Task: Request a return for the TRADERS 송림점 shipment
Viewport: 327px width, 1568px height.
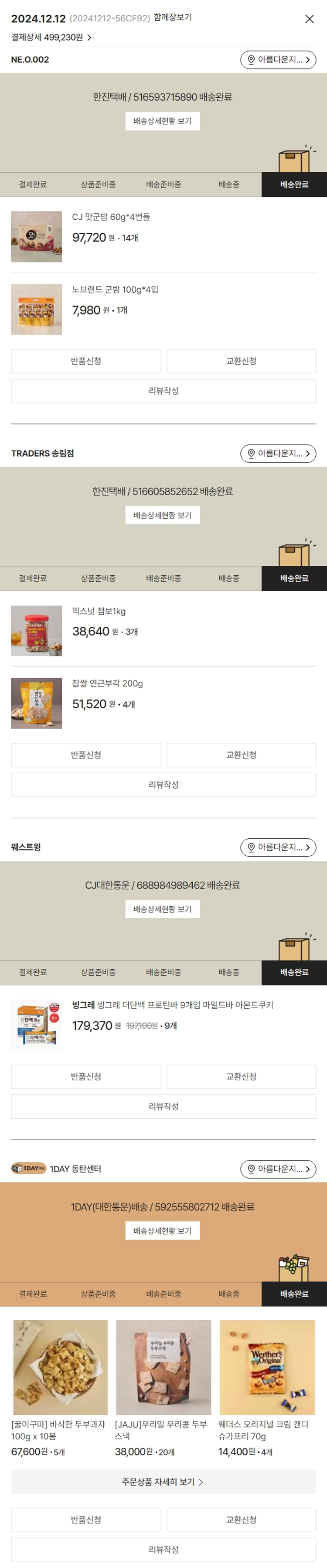Action: (86, 755)
